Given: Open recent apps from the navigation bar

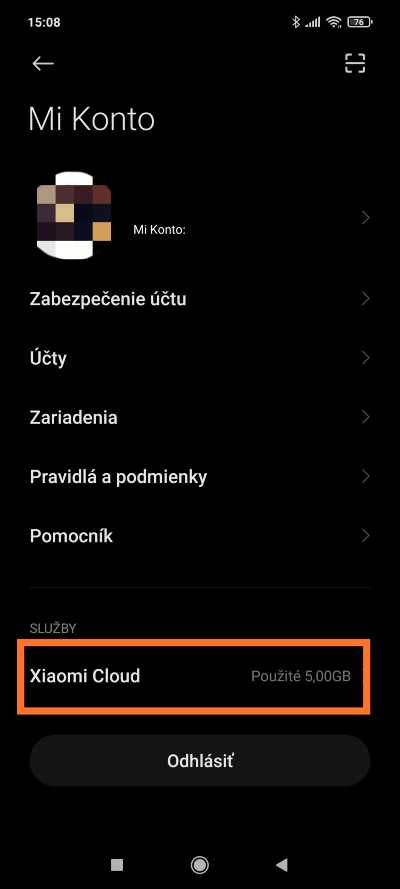Looking at the screenshot, I should (117, 864).
